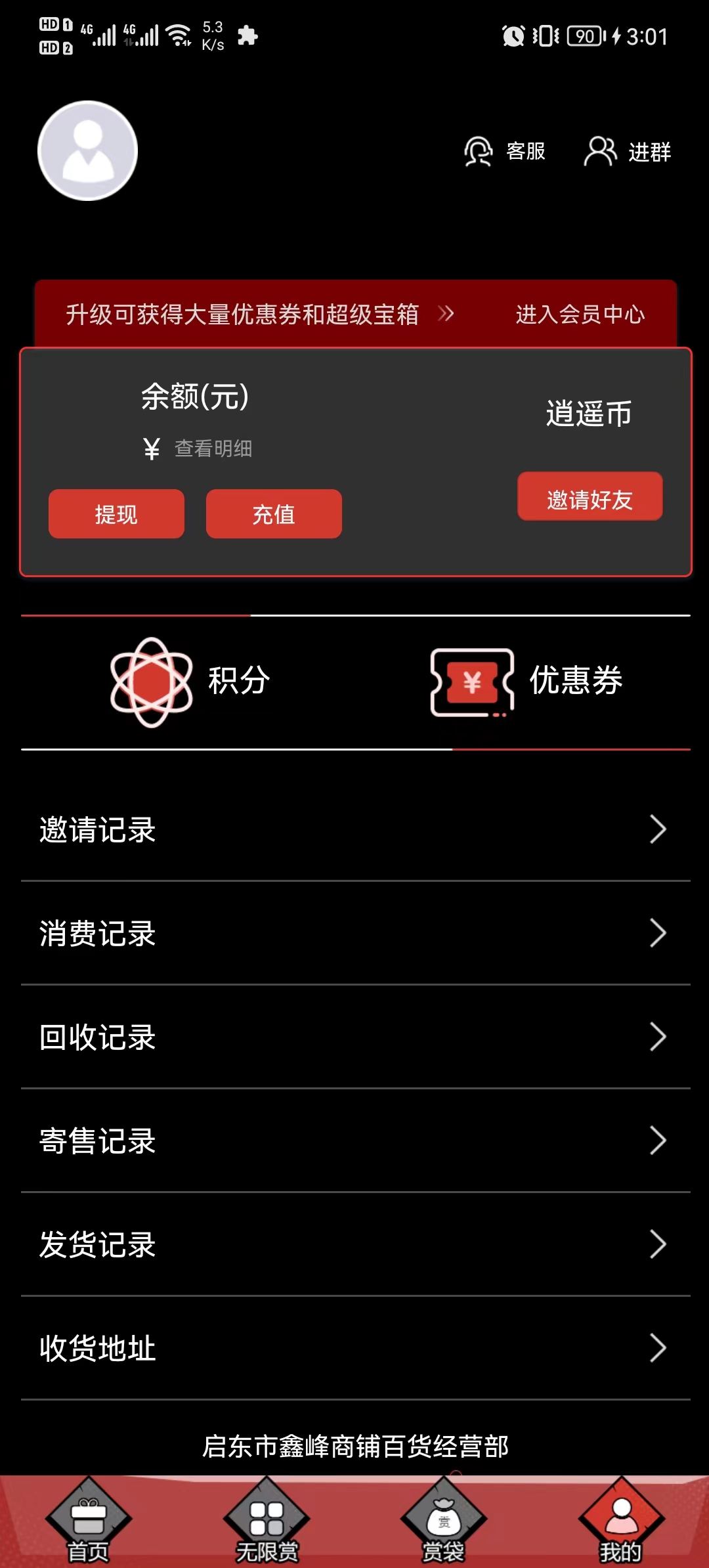Switch to the 首页 home tab
Image resolution: width=709 pixels, height=1568 pixels.
(89, 1523)
